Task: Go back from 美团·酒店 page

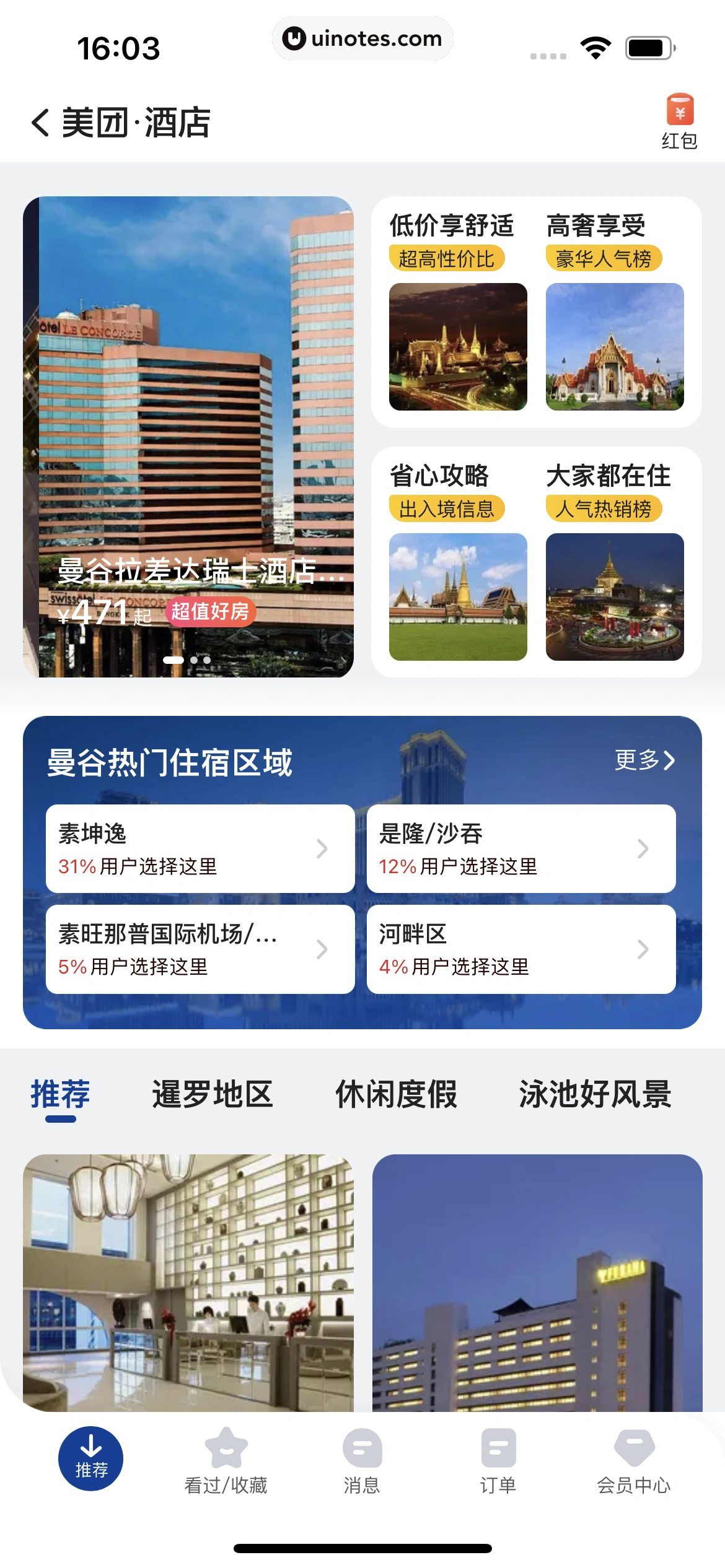Action: pos(40,122)
